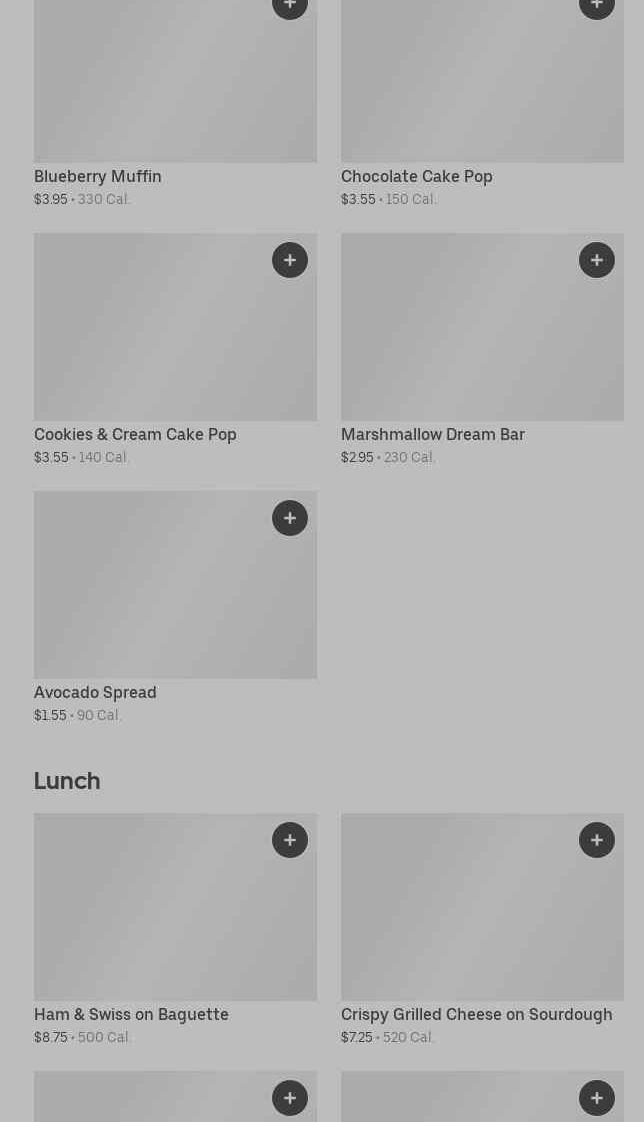View Marshmallow Dream Bar details
The image size is (644, 1122).
click(433, 434)
